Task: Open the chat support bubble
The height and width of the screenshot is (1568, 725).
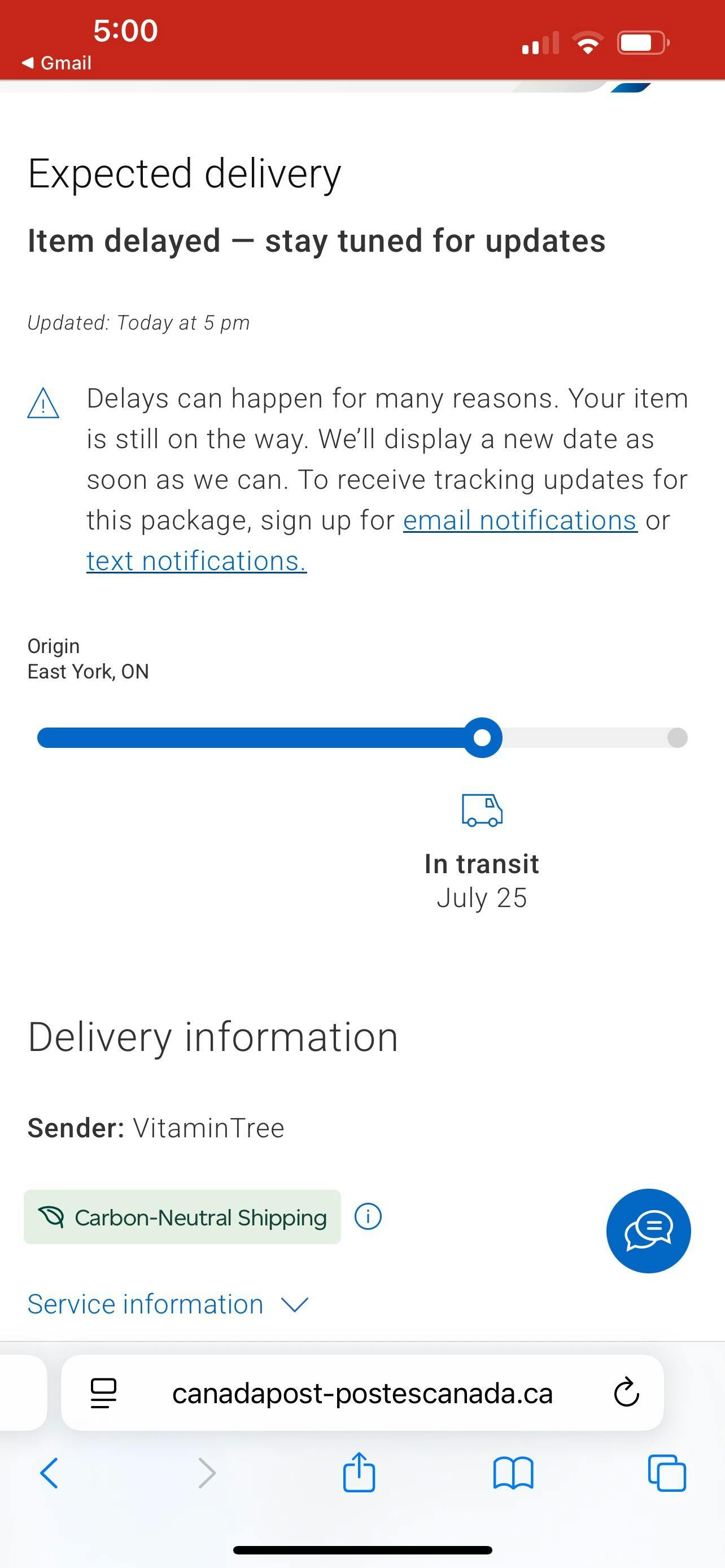Action: [x=648, y=1230]
